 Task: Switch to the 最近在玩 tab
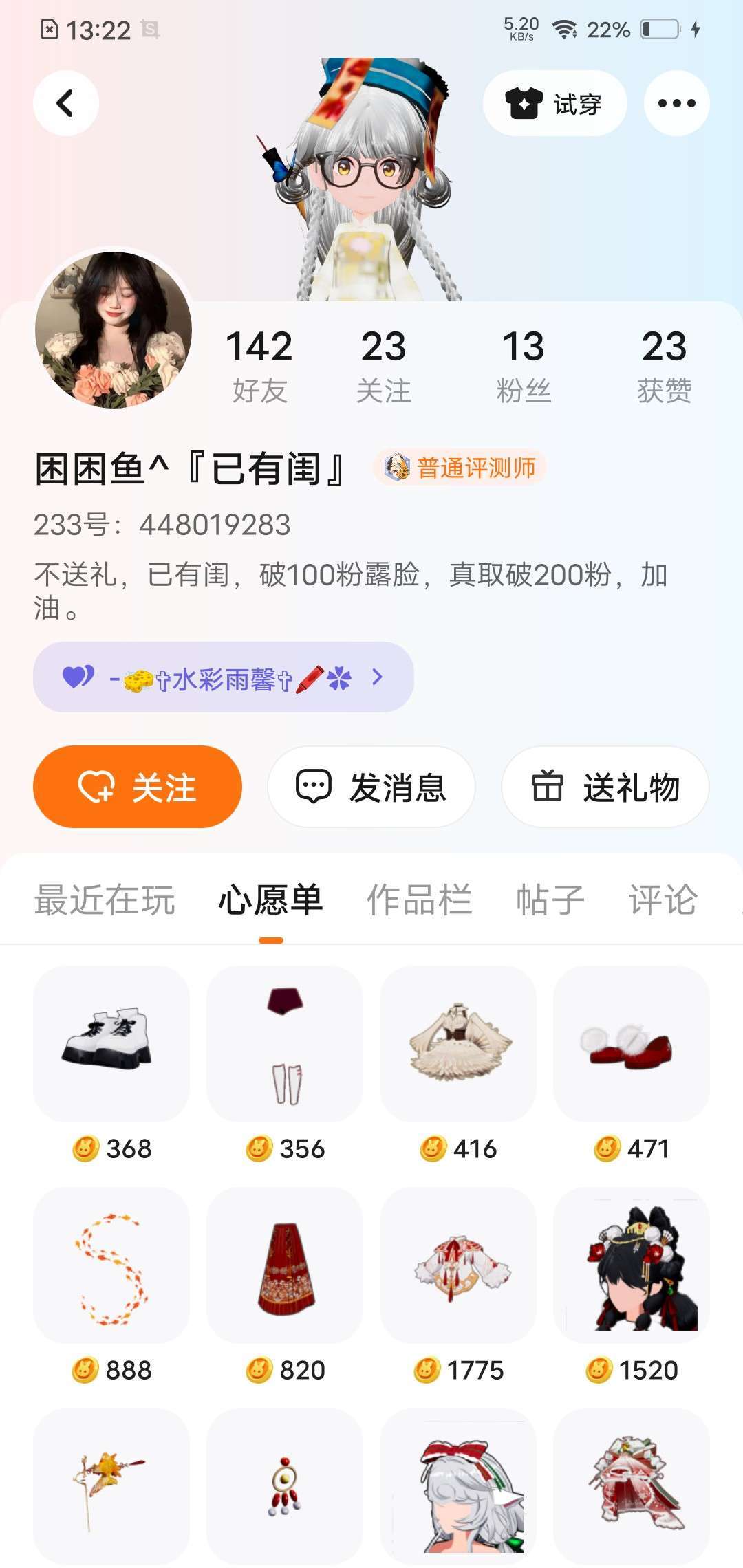point(105,900)
